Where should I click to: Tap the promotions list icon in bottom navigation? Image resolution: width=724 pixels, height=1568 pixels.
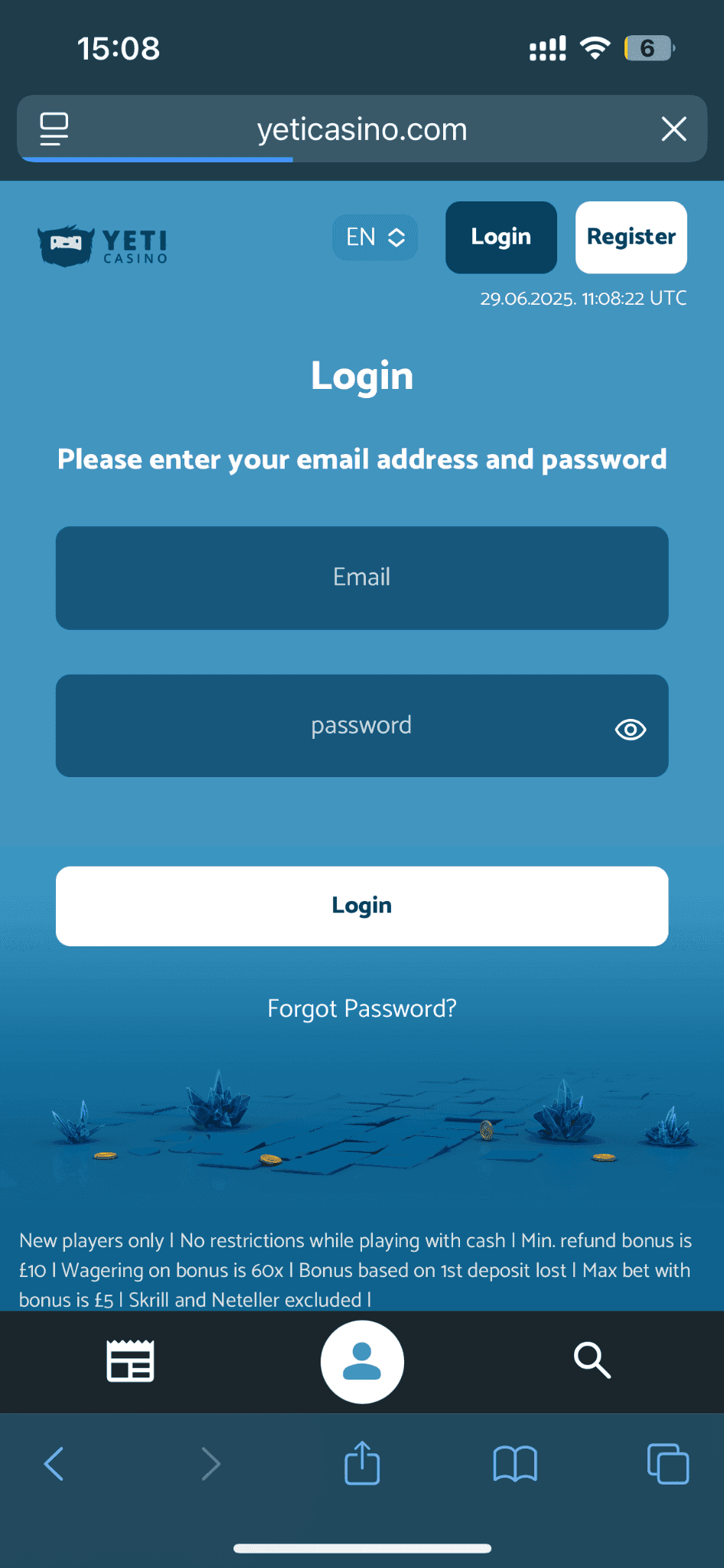(130, 1362)
